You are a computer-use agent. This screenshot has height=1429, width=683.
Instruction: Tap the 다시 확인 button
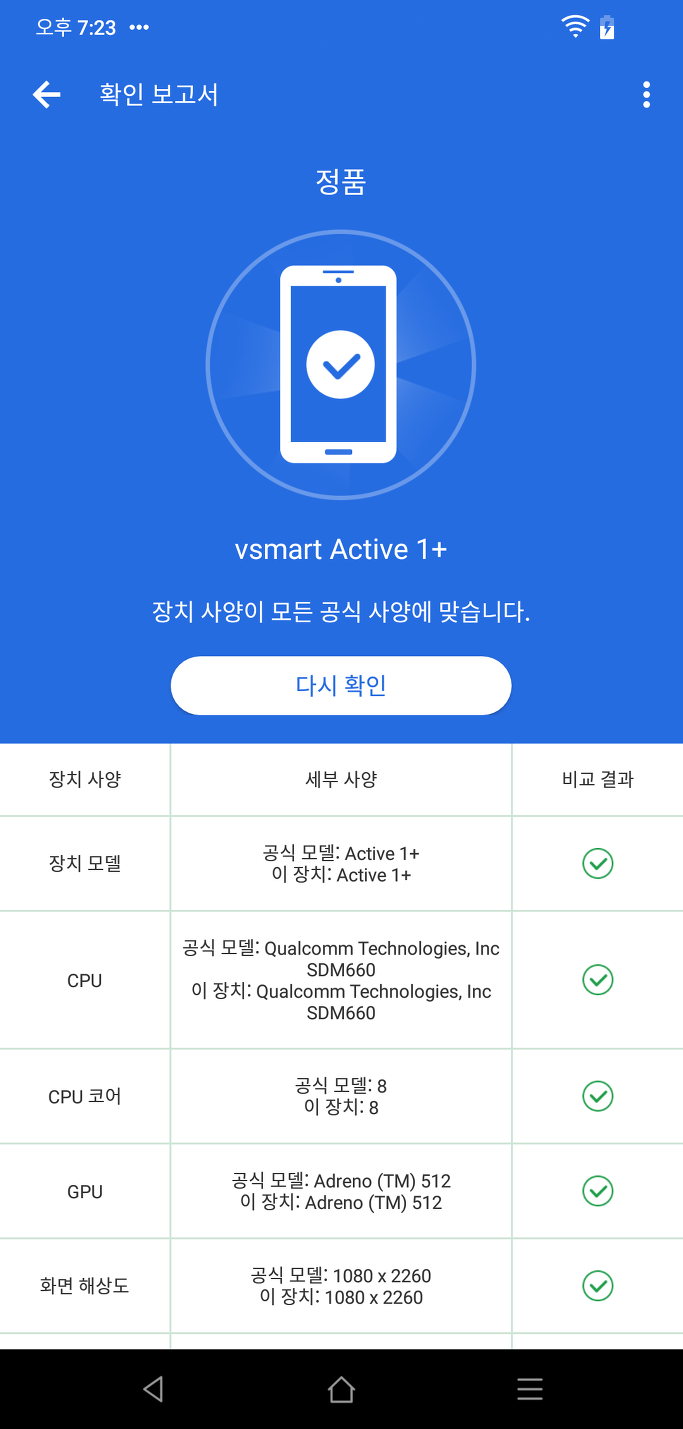pyautogui.click(x=341, y=686)
